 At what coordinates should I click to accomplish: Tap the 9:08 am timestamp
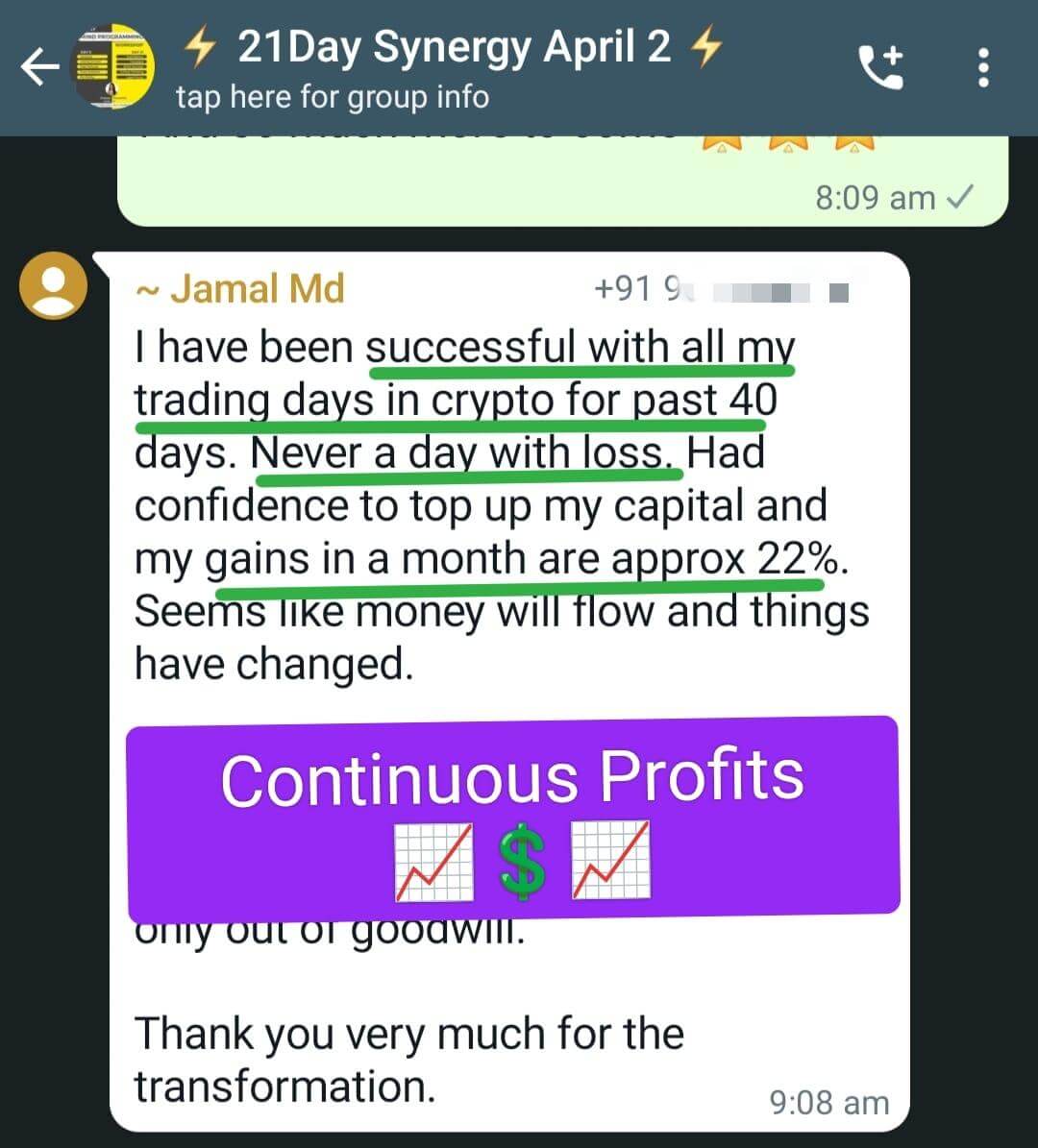[x=828, y=1102]
